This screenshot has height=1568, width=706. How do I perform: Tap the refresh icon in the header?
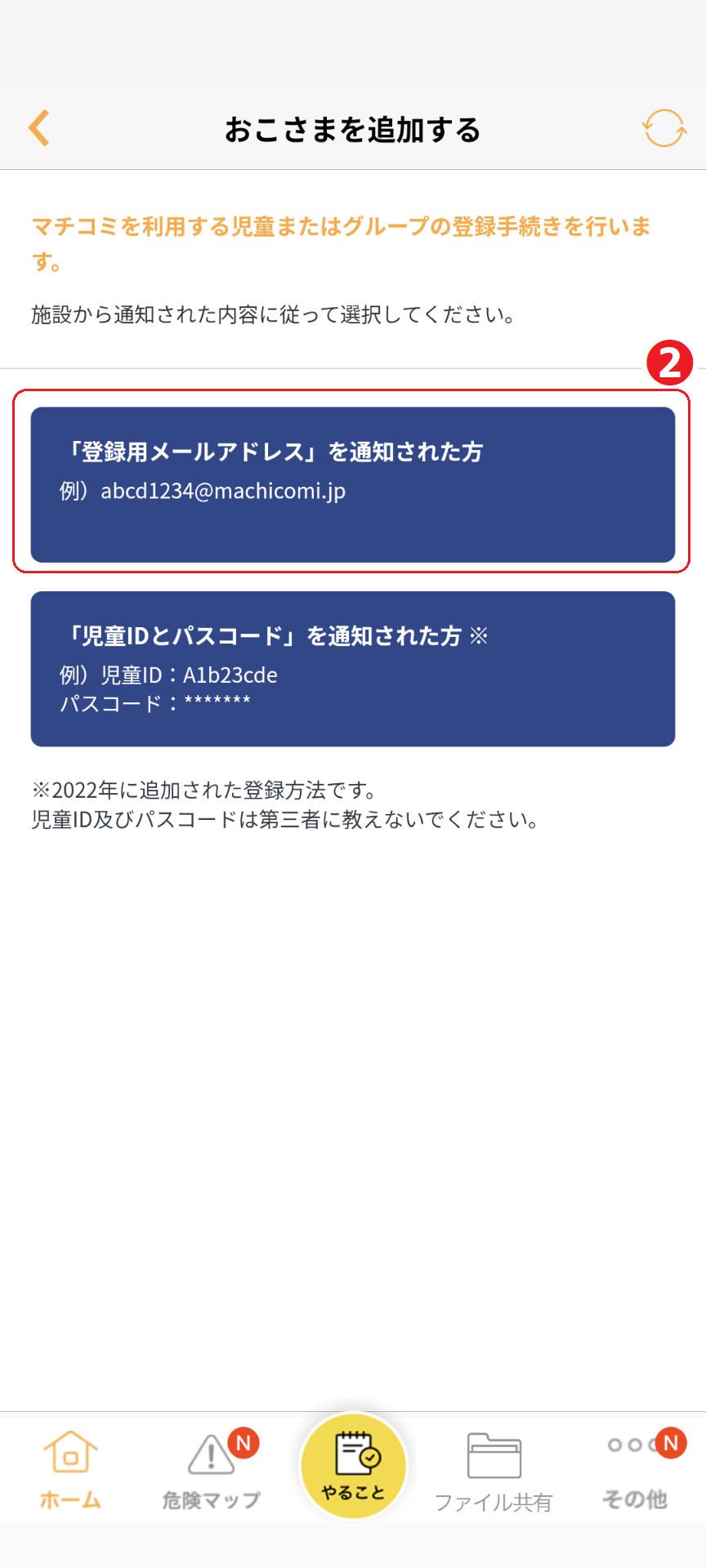(x=663, y=128)
